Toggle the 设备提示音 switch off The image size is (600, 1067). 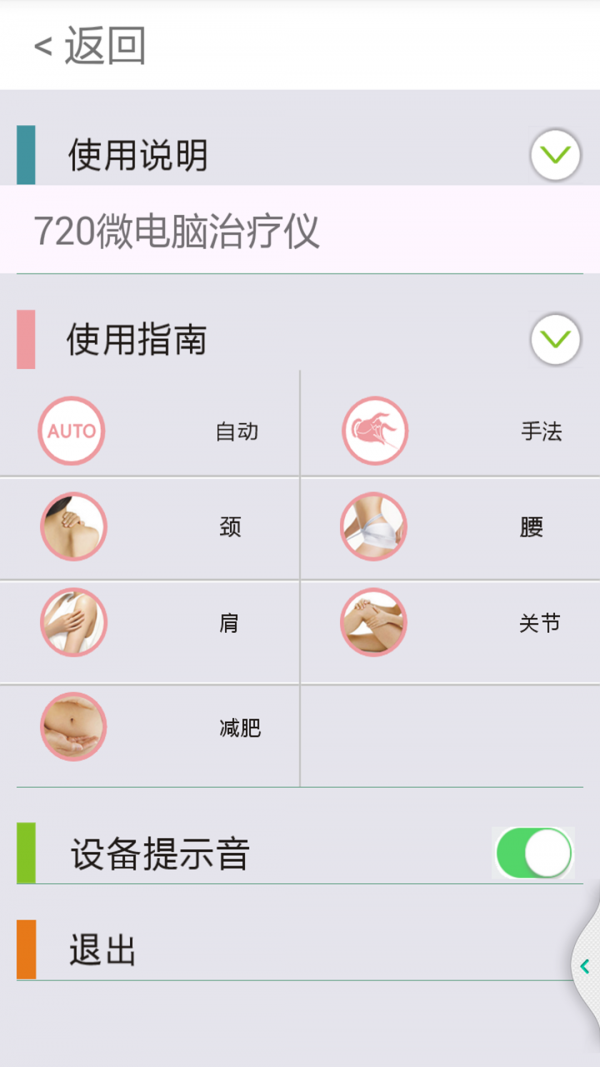coord(534,854)
